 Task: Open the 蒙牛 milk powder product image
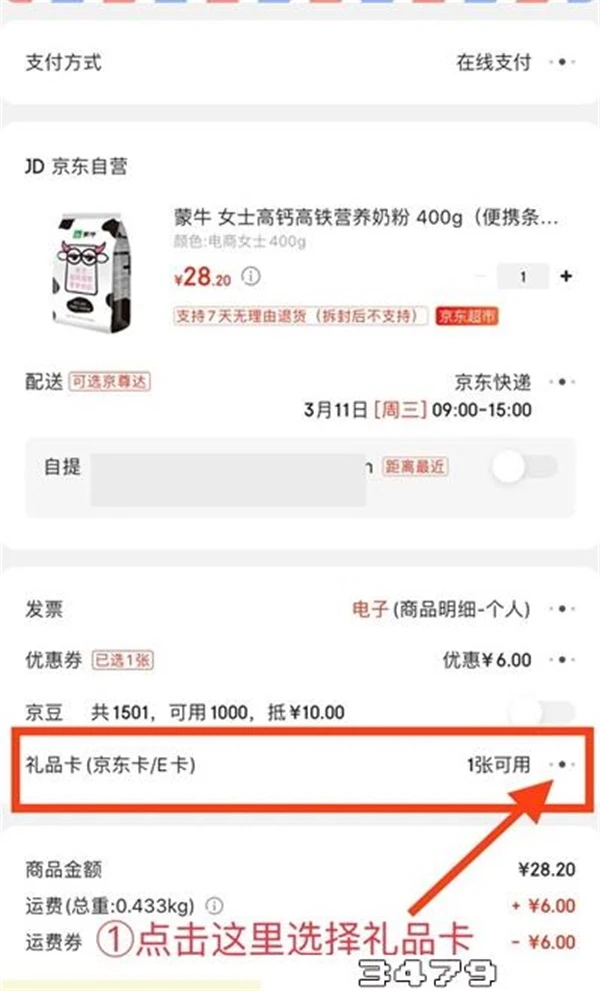pyautogui.click(x=92, y=272)
